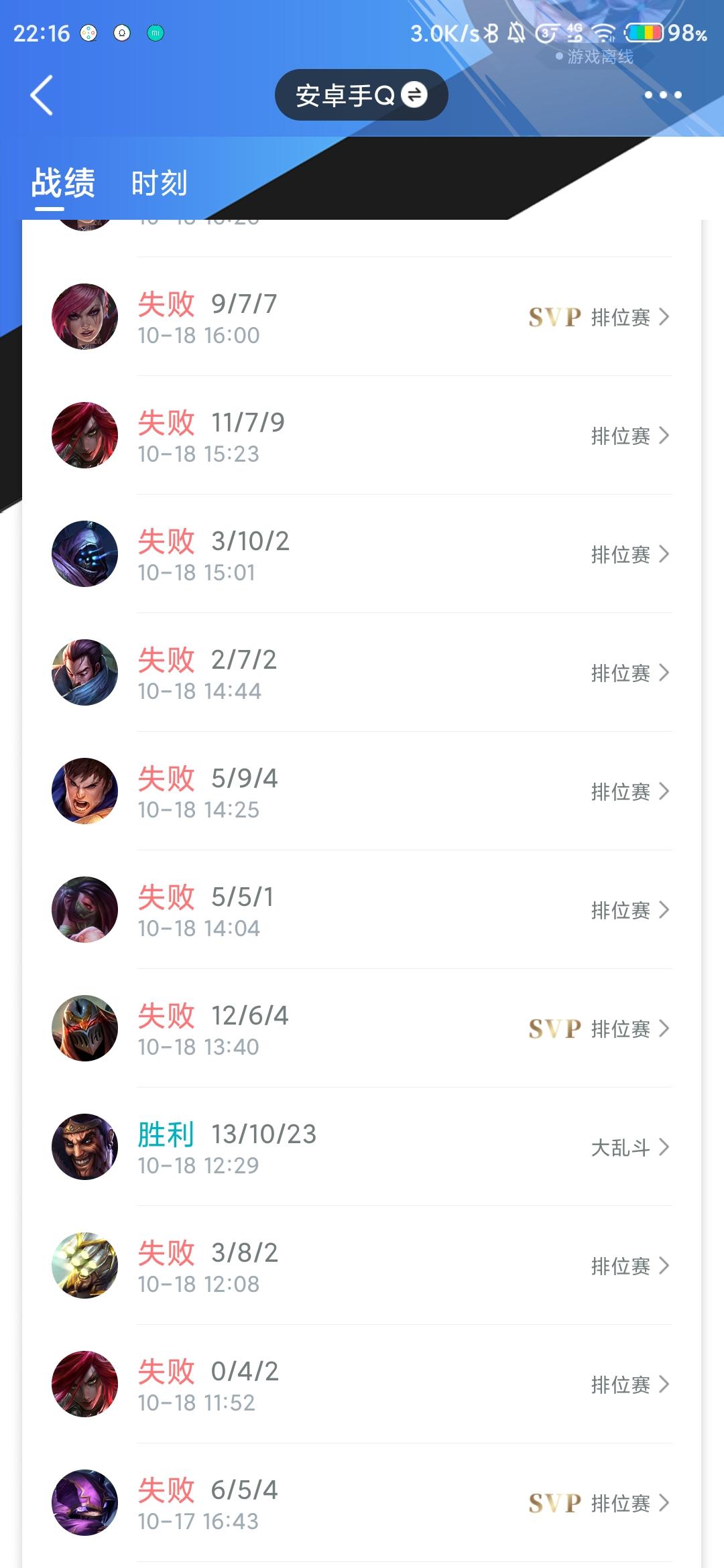The width and height of the screenshot is (724, 1568).
Task: Switch to the 时刻 tab
Action: [160, 182]
